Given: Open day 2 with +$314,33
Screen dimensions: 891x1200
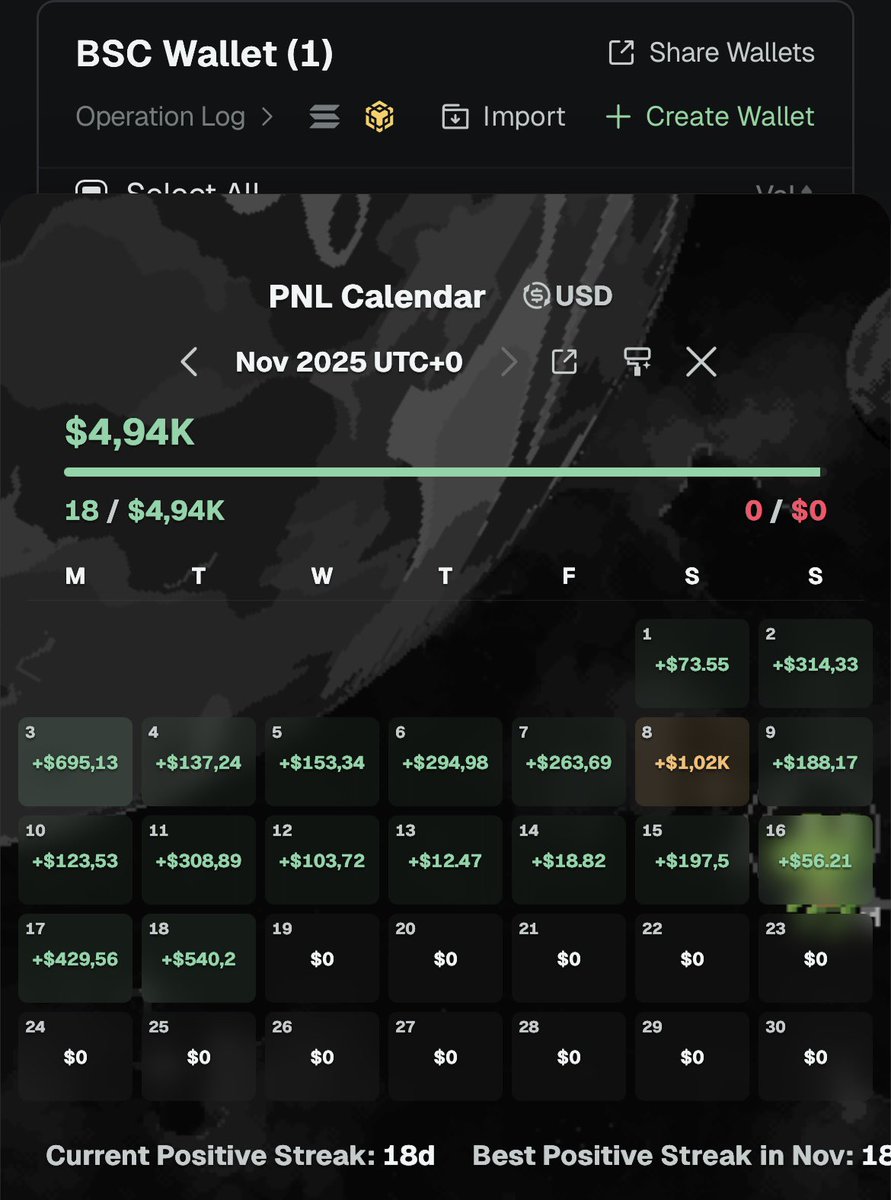Looking at the screenshot, I should coord(815,664).
